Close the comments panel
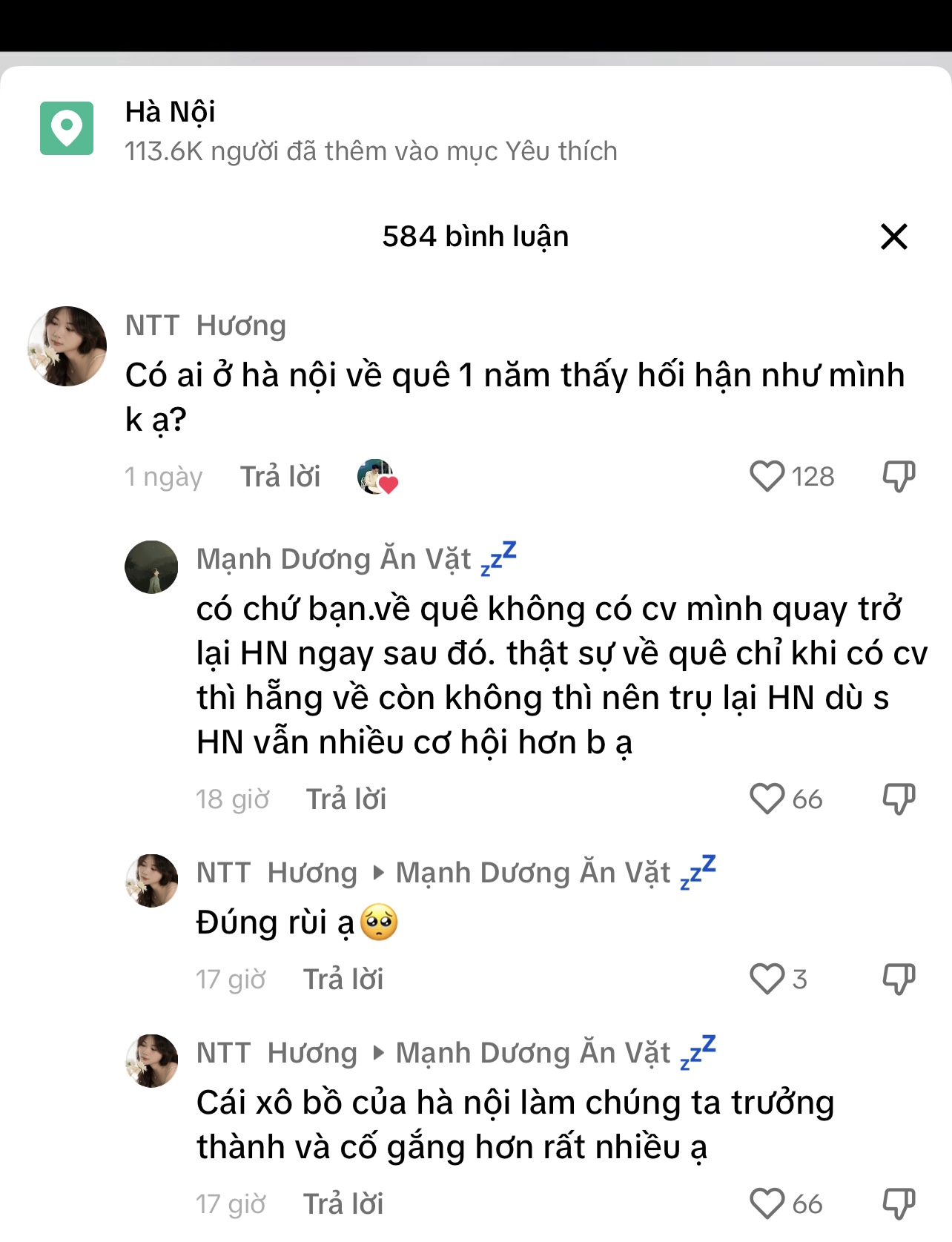 [x=893, y=237]
